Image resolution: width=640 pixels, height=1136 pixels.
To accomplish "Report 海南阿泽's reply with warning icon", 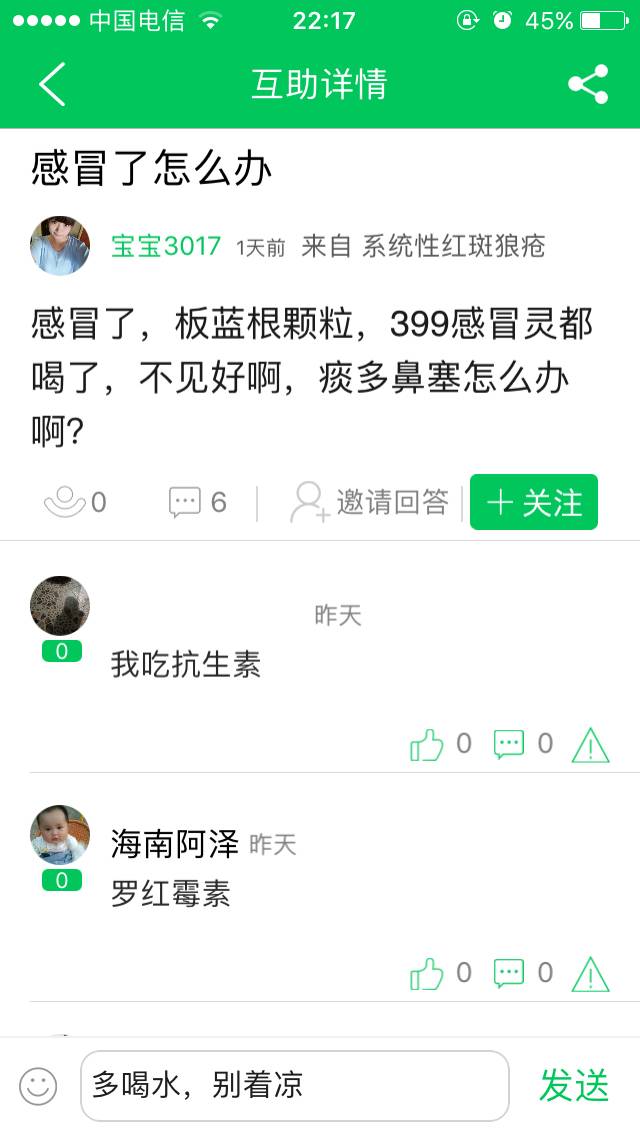I will point(590,973).
